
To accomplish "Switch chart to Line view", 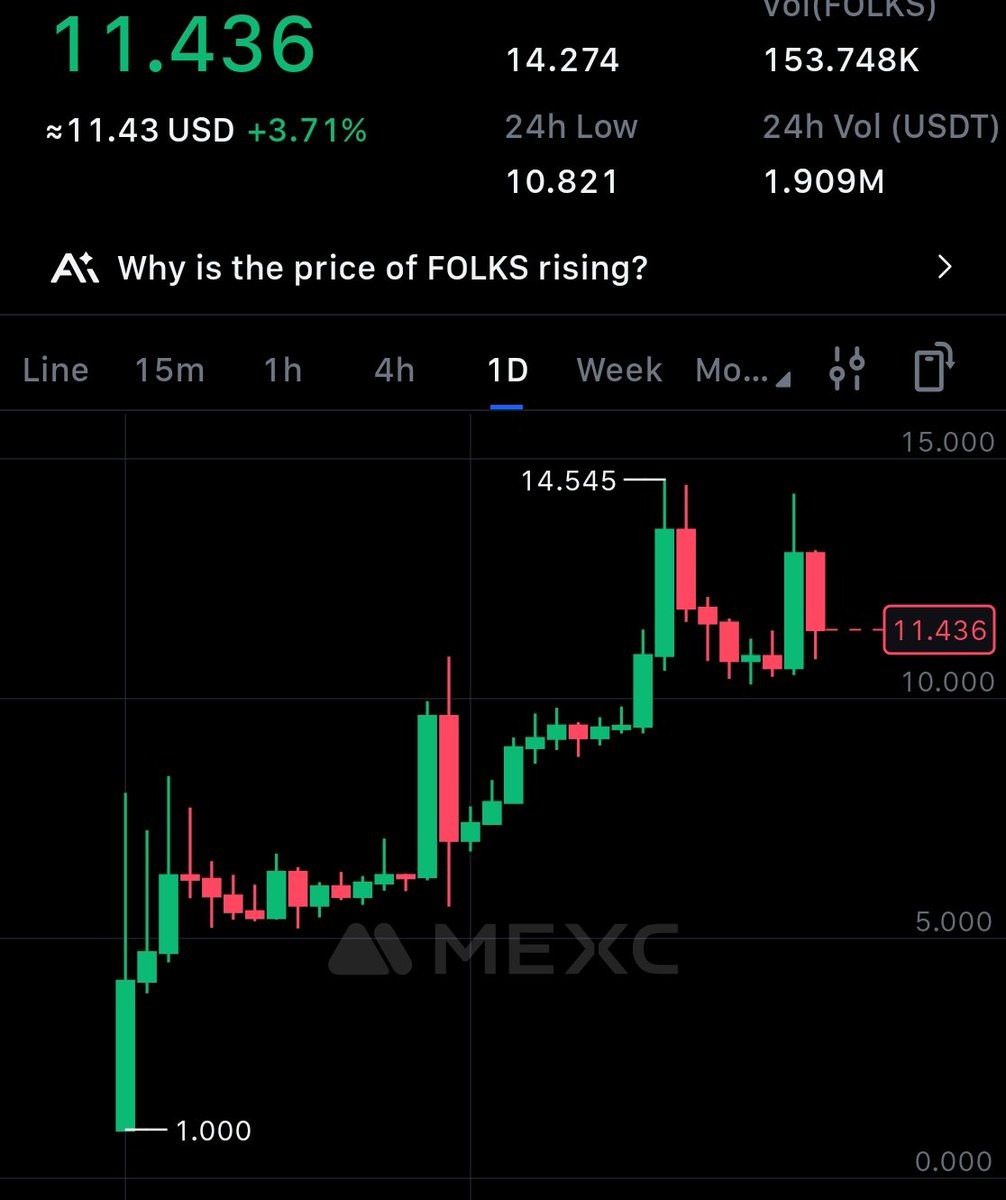I will coord(56,370).
